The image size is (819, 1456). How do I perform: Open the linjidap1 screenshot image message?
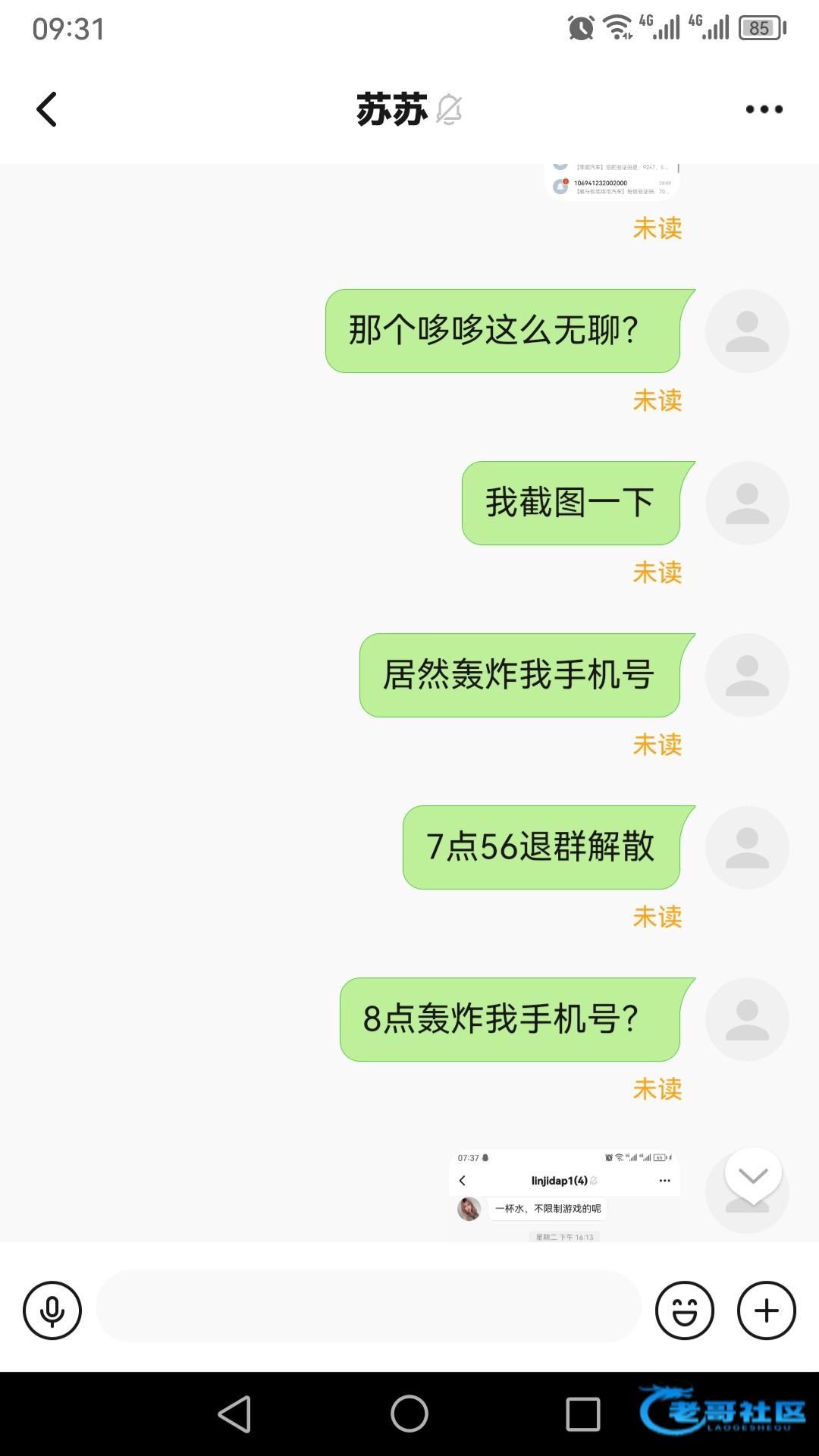pyautogui.click(x=564, y=1195)
